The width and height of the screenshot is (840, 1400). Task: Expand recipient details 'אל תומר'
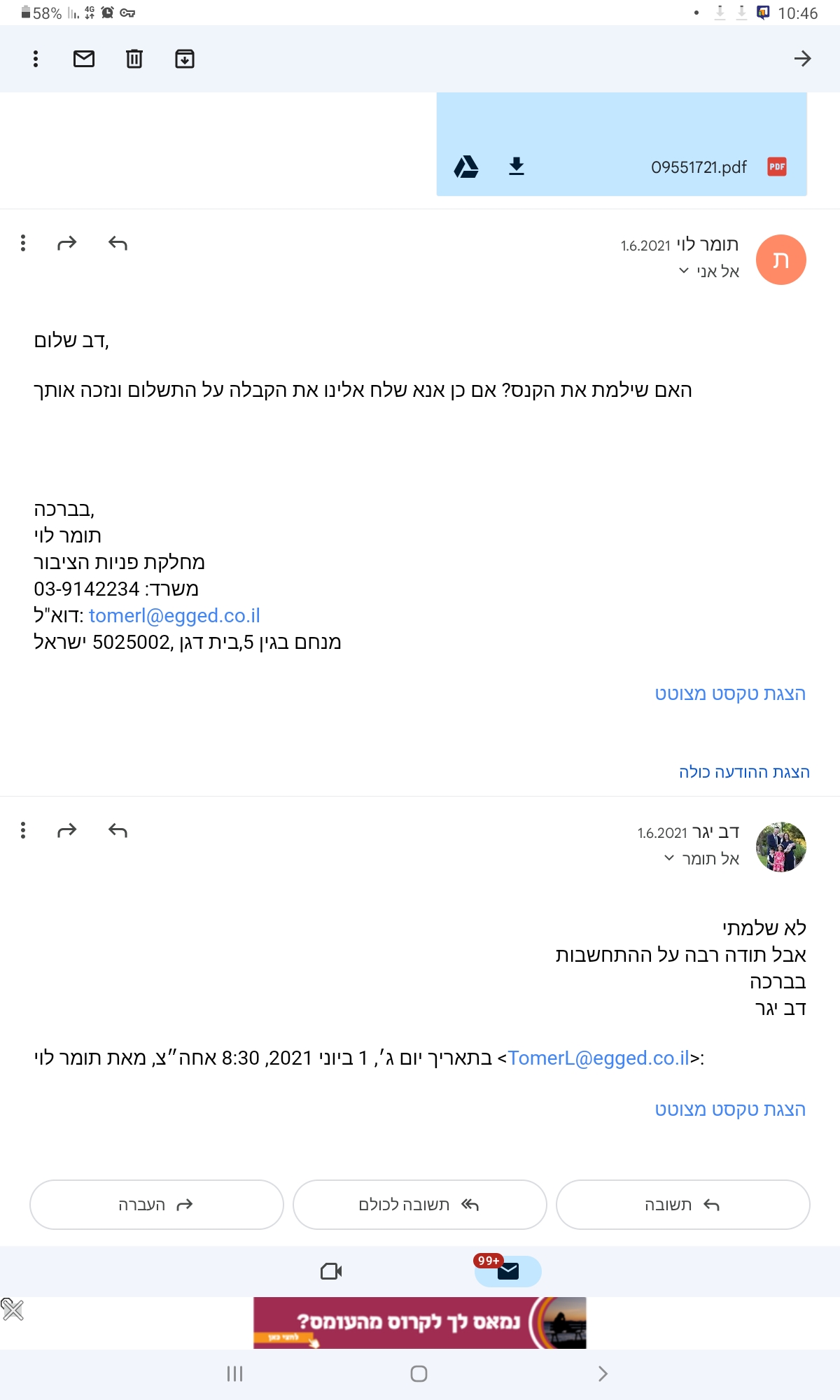701,859
